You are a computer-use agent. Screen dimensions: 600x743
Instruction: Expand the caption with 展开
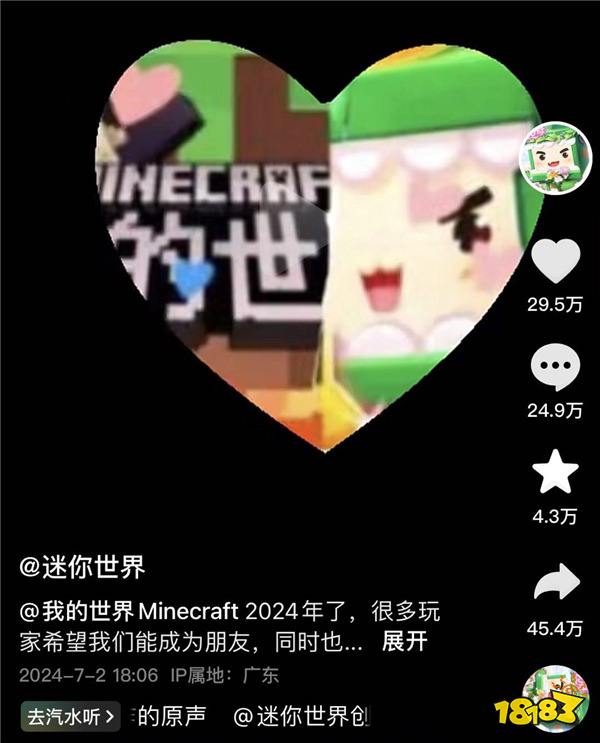405,641
